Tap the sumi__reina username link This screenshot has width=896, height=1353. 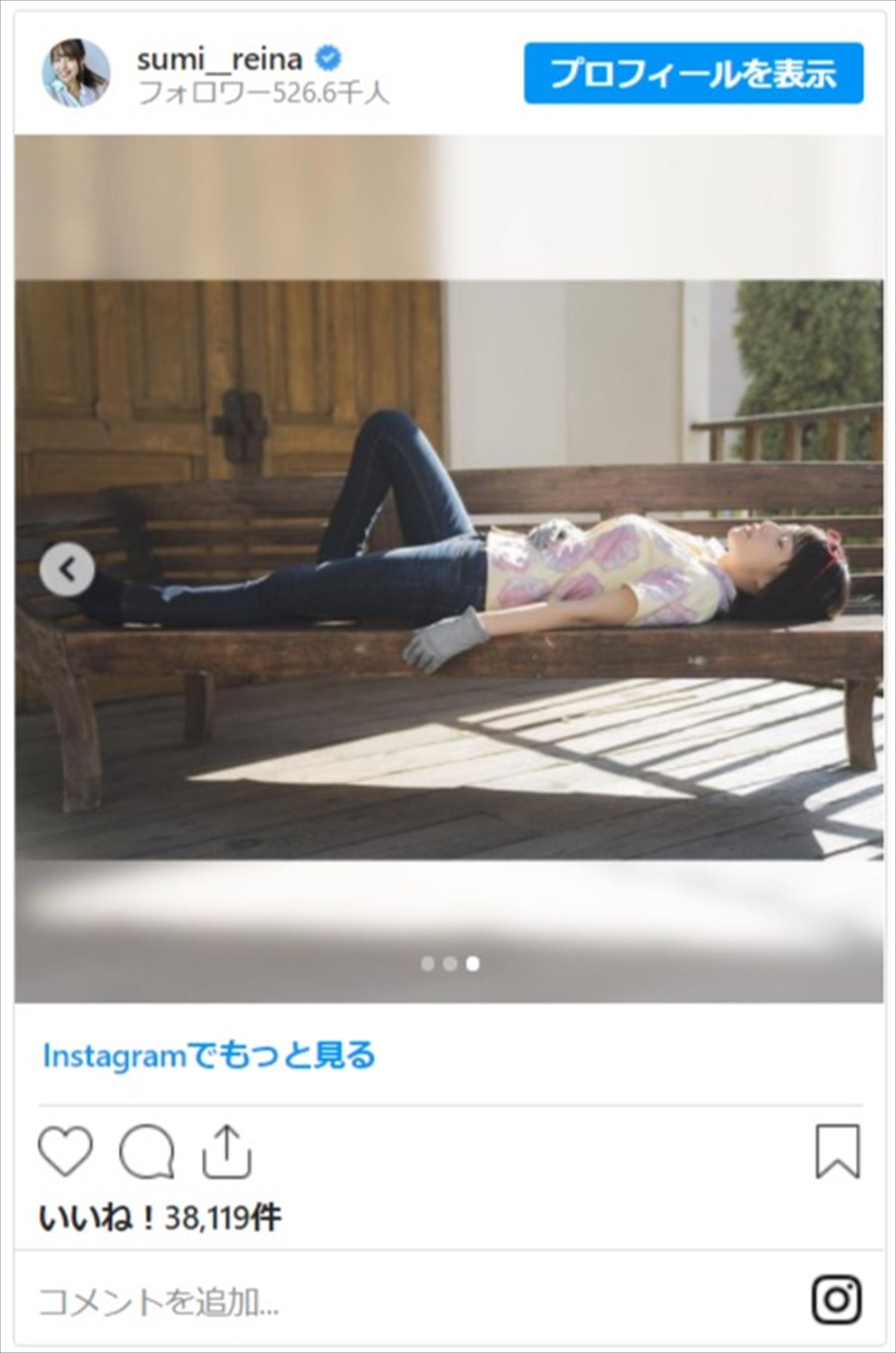click(219, 59)
